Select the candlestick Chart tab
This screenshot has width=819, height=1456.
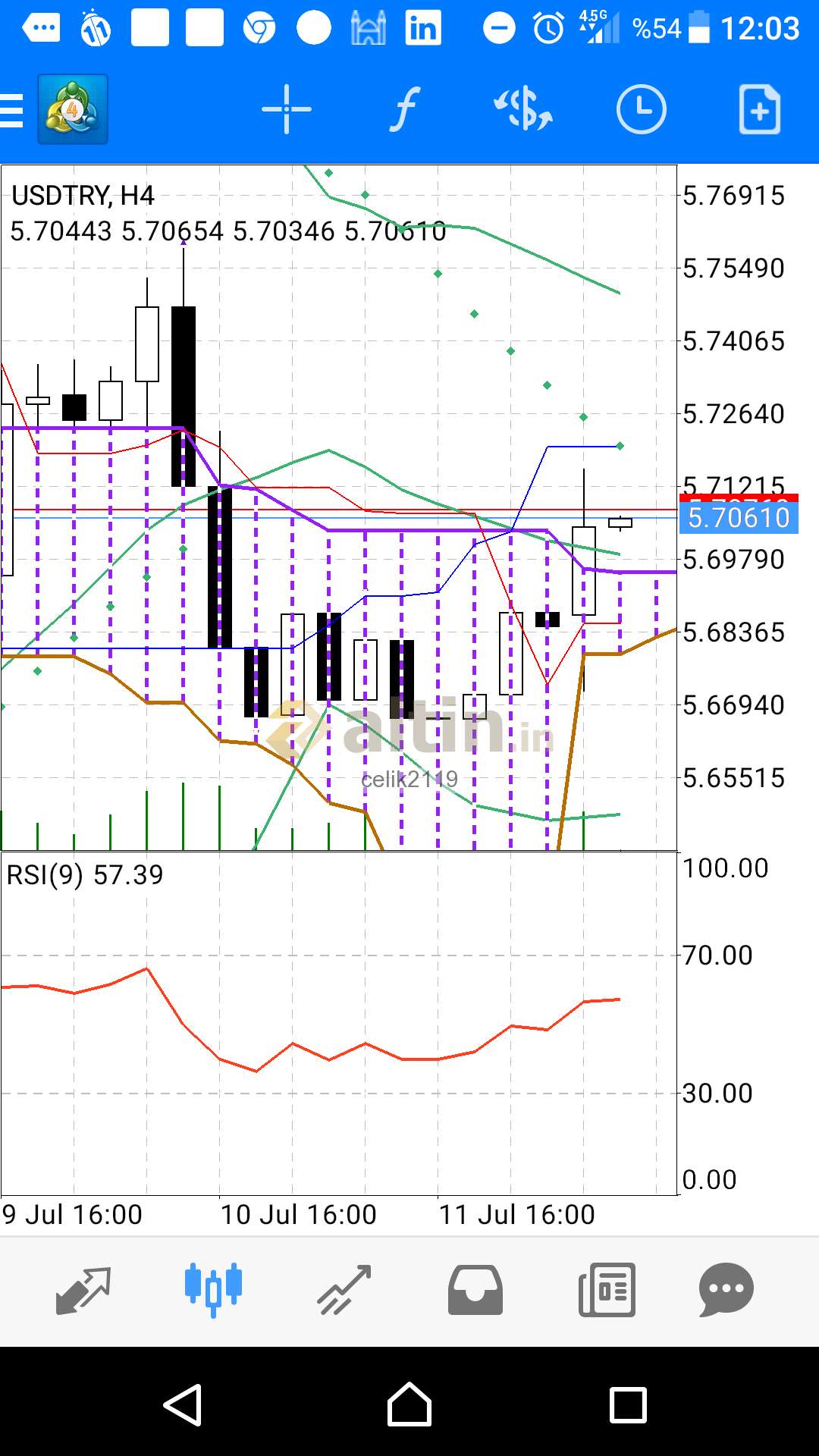tap(213, 1290)
